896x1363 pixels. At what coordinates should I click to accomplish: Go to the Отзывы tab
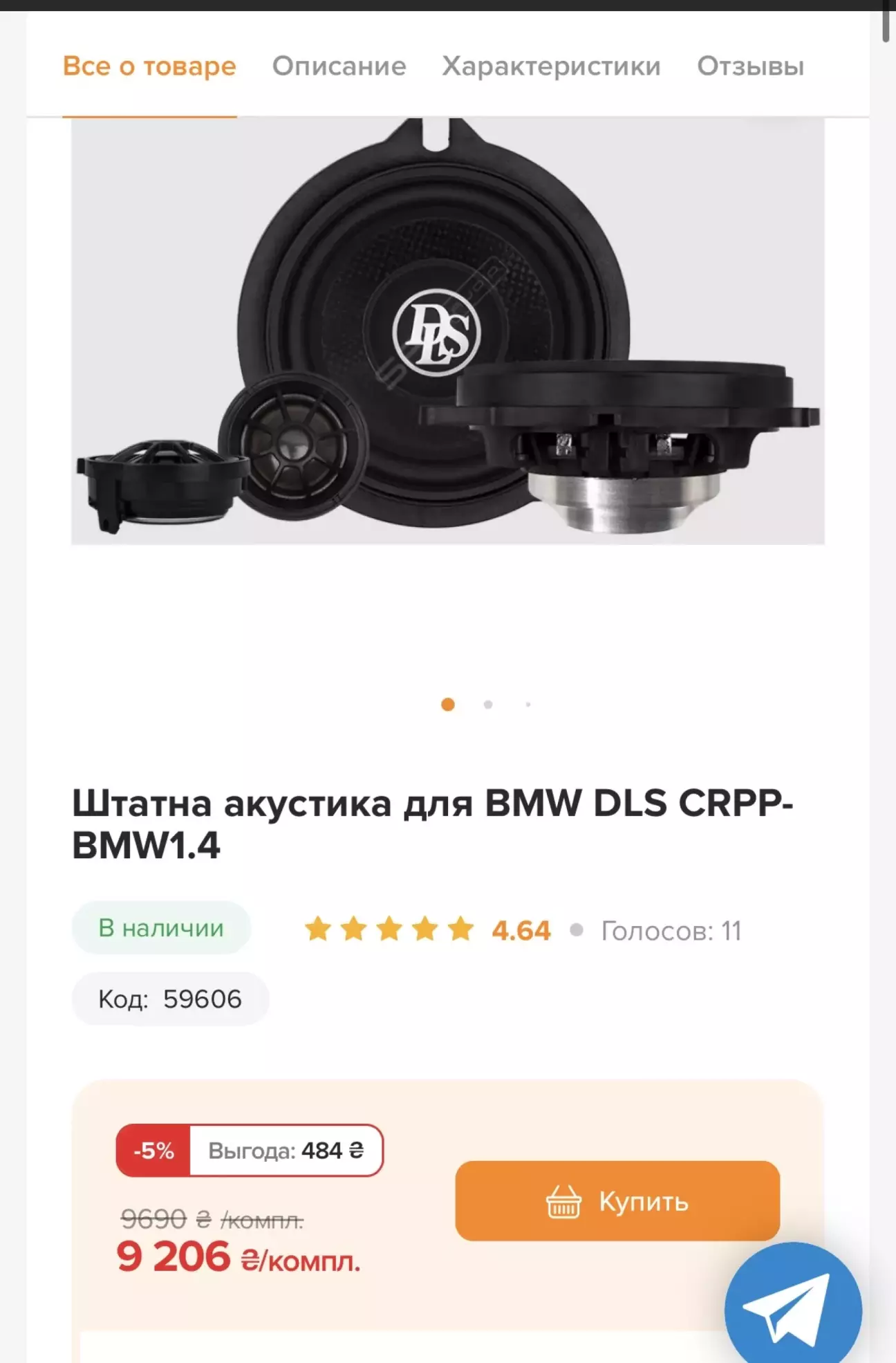click(x=750, y=66)
